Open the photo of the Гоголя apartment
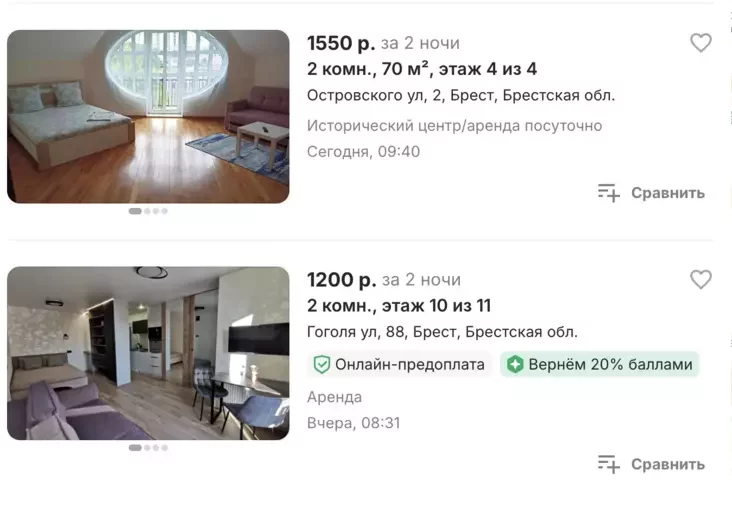This screenshot has width=732, height=508. (148, 352)
